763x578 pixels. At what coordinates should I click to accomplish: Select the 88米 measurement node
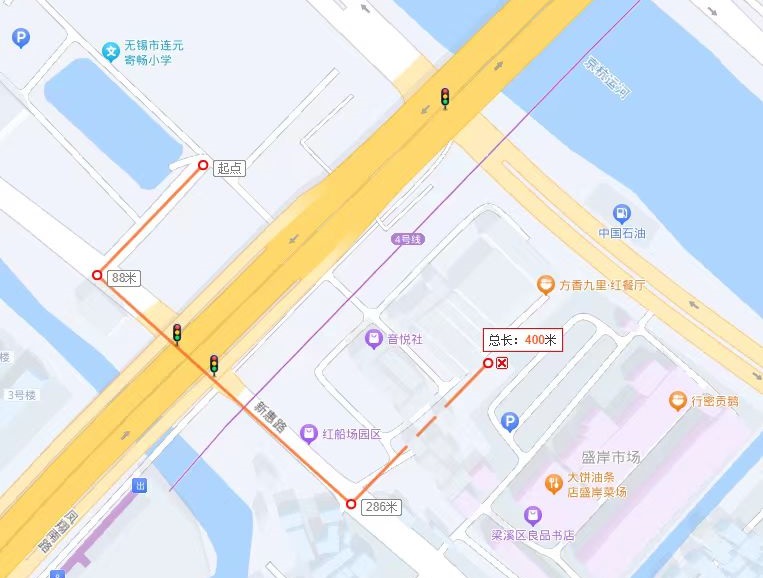(x=97, y=275)
